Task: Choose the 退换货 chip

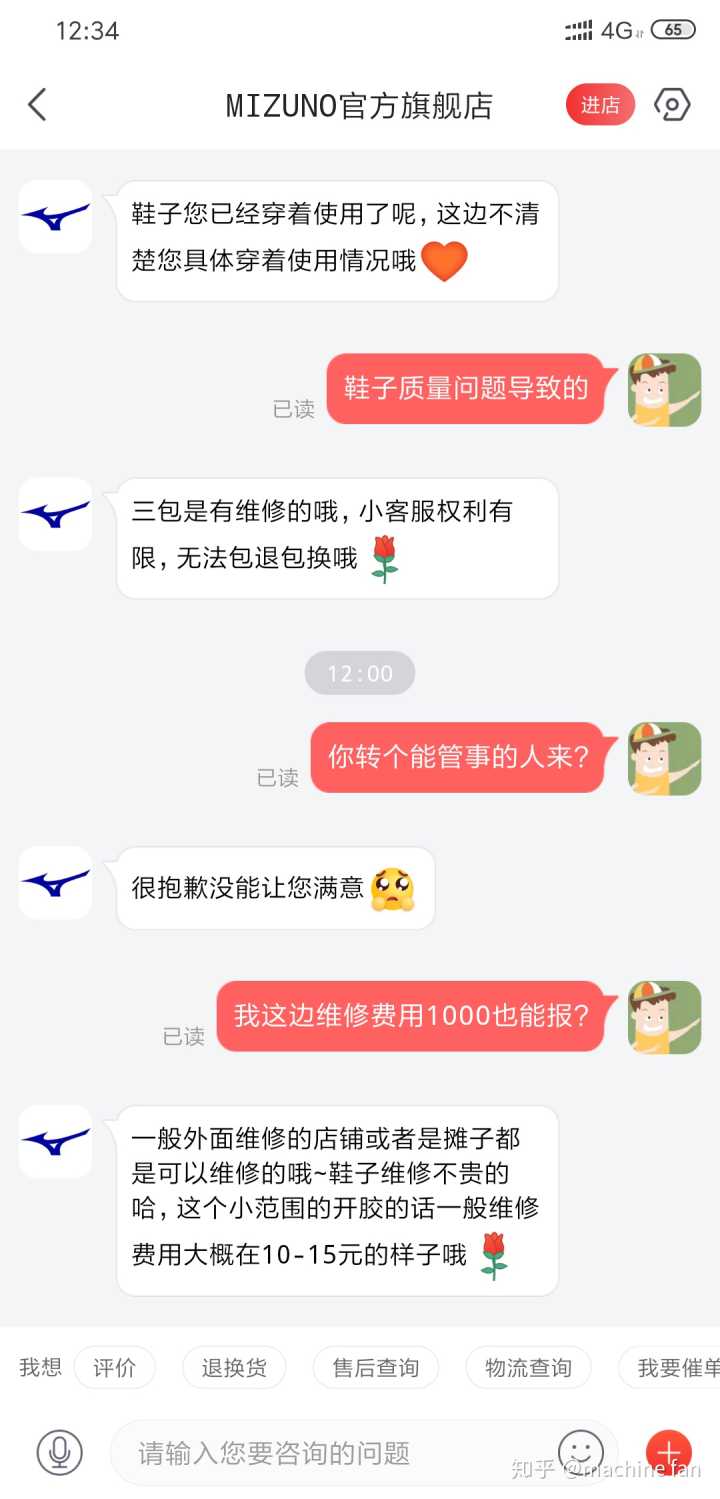Action: (x=234, y=1367)
